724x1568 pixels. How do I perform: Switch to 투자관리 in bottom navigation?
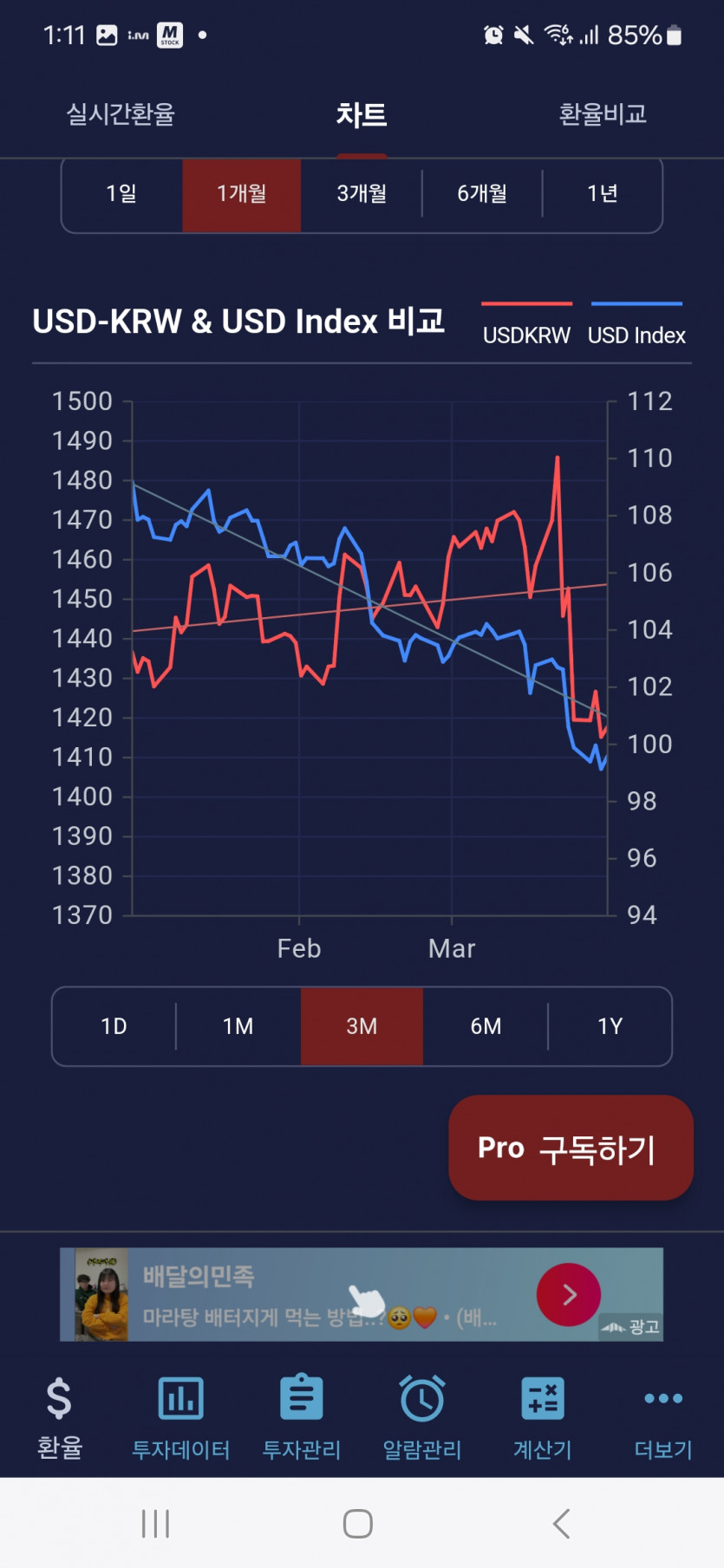click(x=301, y=1418)
